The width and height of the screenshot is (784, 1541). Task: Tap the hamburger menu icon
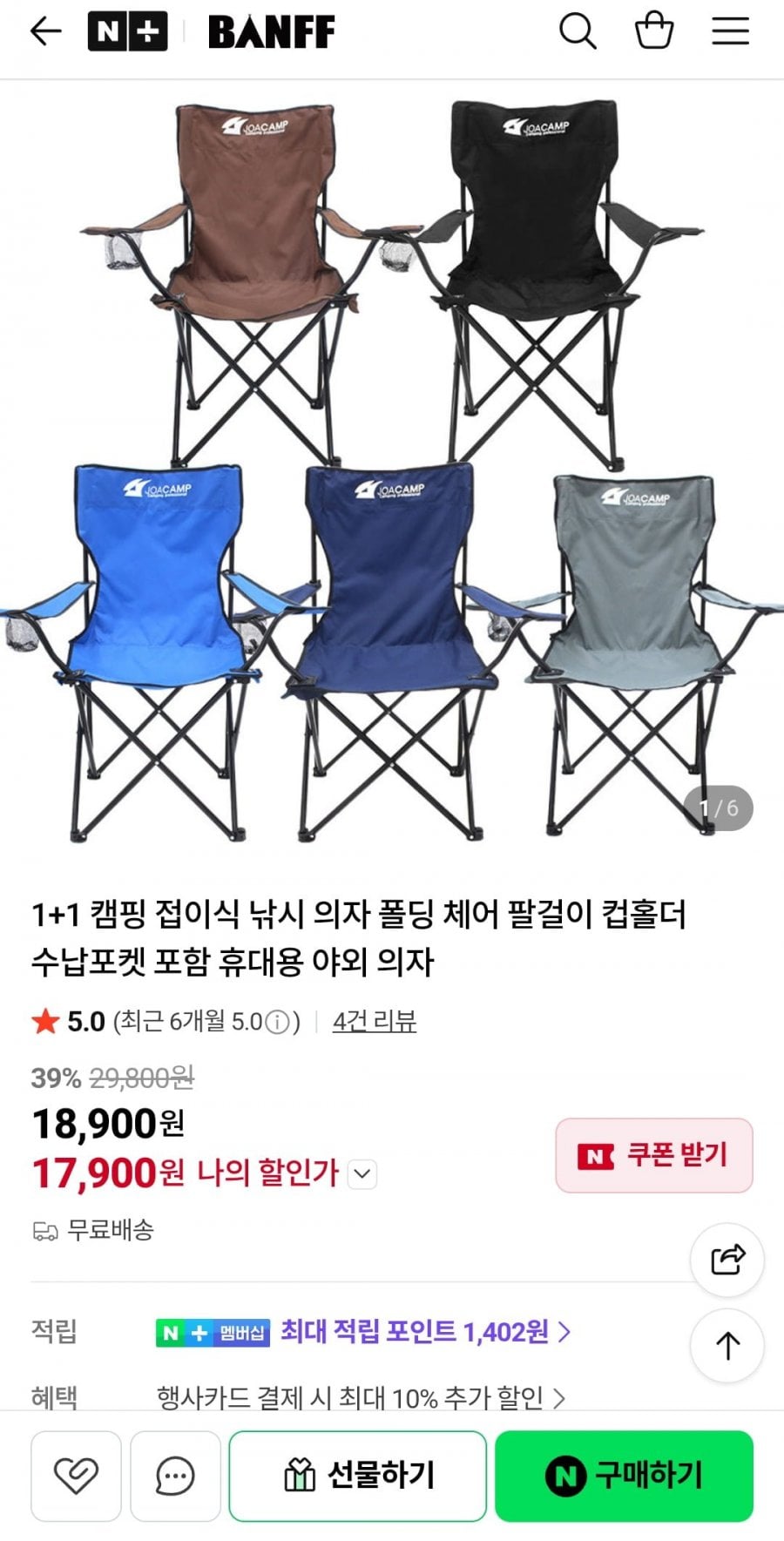click(x=729, y=31)
